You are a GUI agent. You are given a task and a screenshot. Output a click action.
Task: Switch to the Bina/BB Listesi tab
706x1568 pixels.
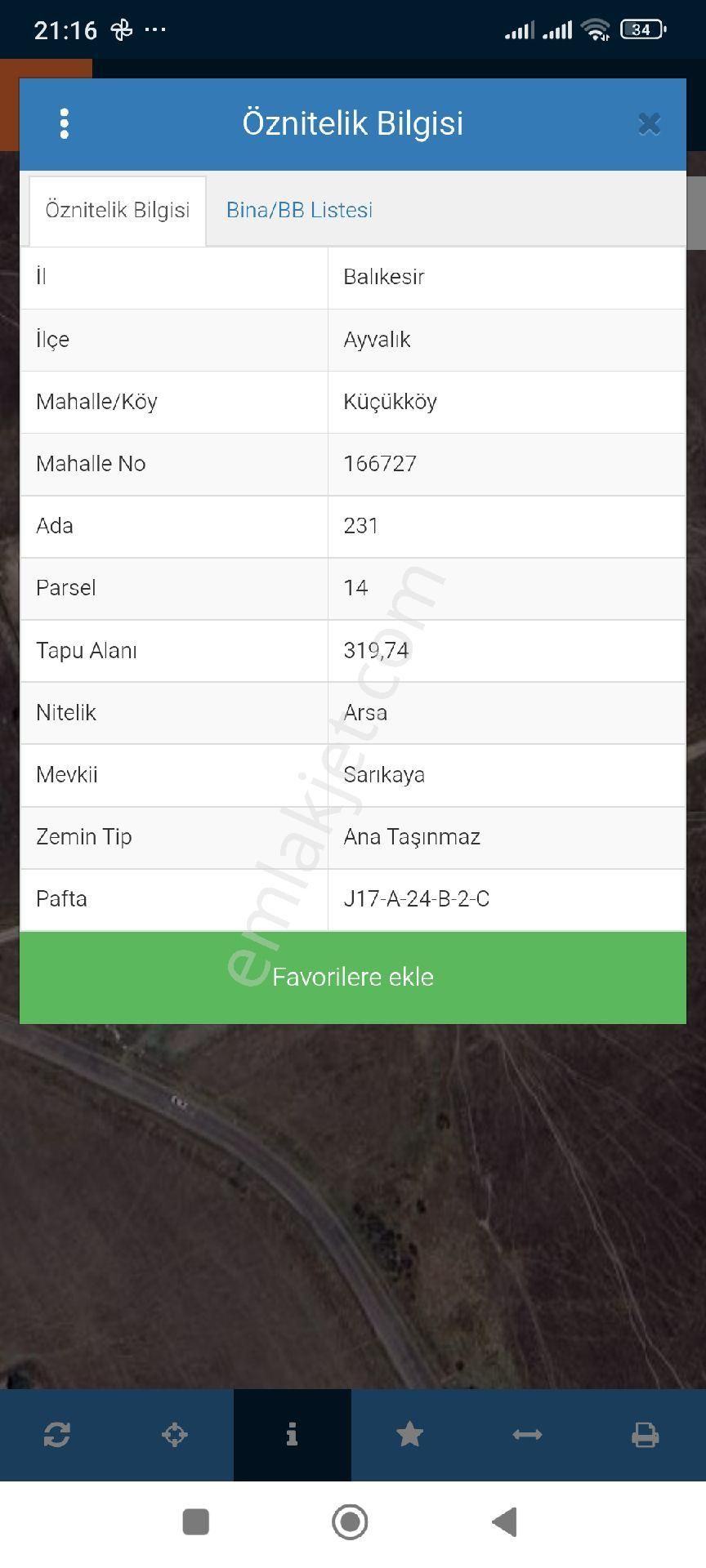tap(299, 211)
